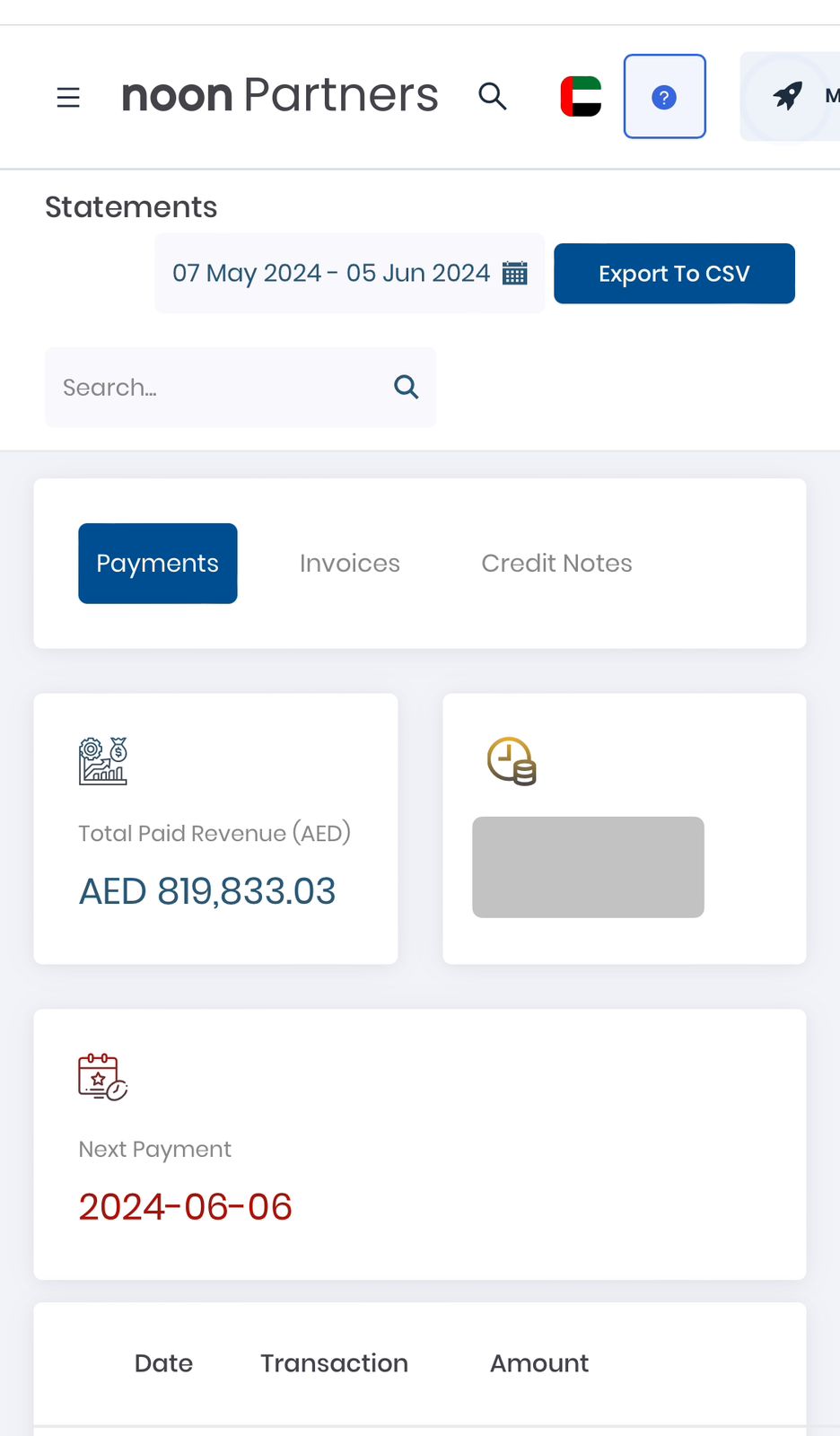Open the help question mark button
The height and width of the screenshot is (1436, 840).
pyautogui.click(x=665, y=97)
